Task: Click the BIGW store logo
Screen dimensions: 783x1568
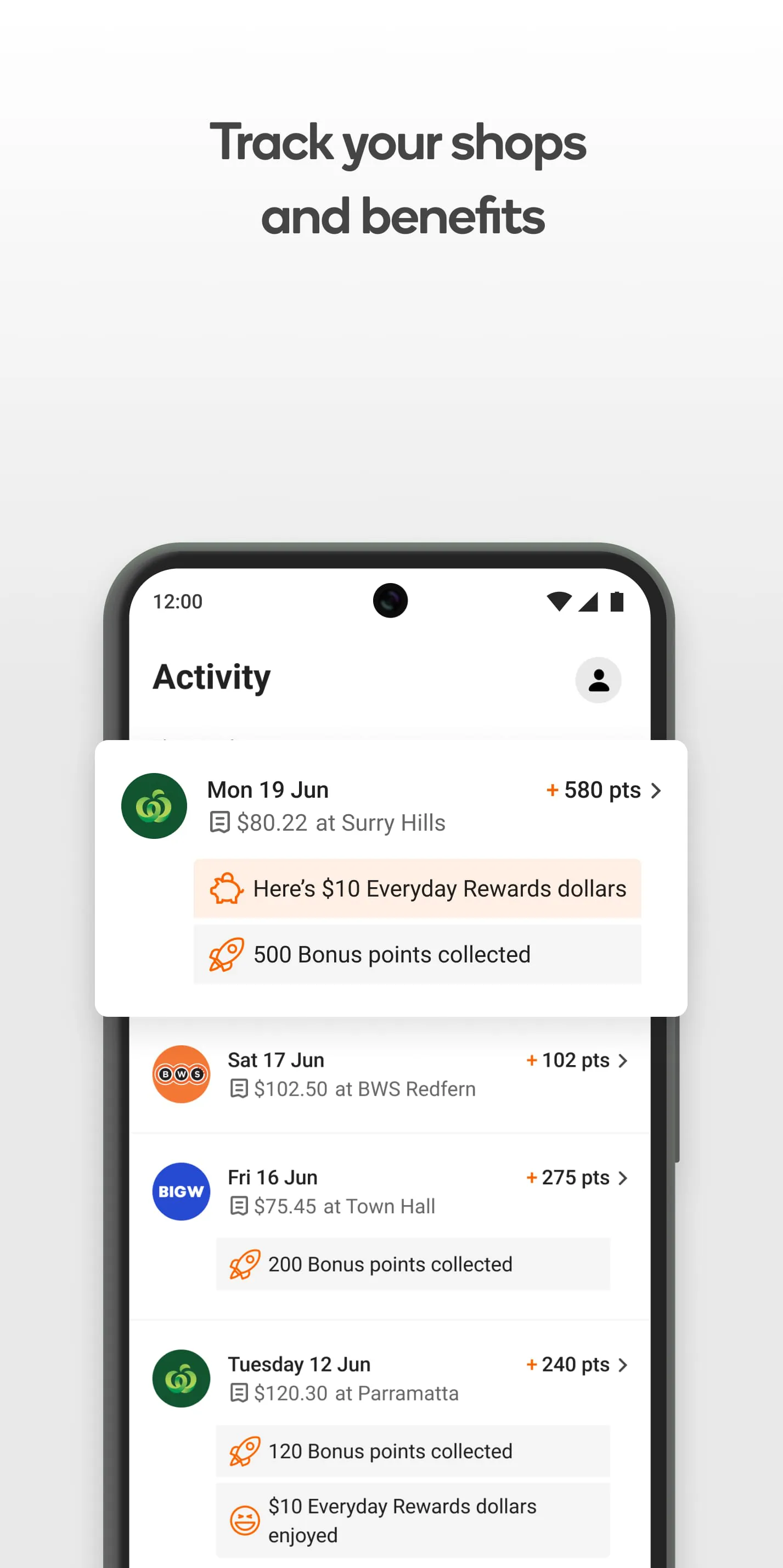Action: click(180, 1191)
